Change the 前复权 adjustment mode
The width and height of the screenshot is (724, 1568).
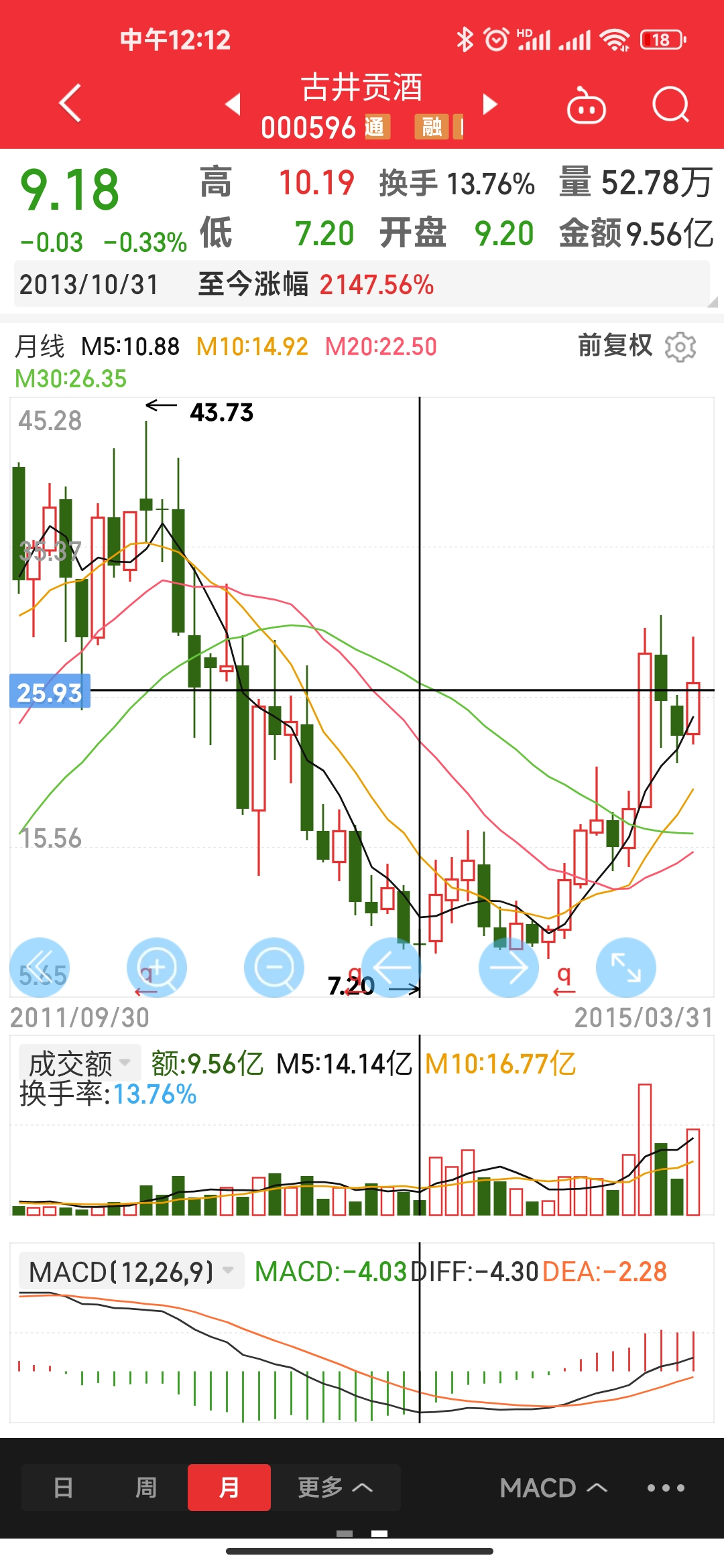pos(615,346)
